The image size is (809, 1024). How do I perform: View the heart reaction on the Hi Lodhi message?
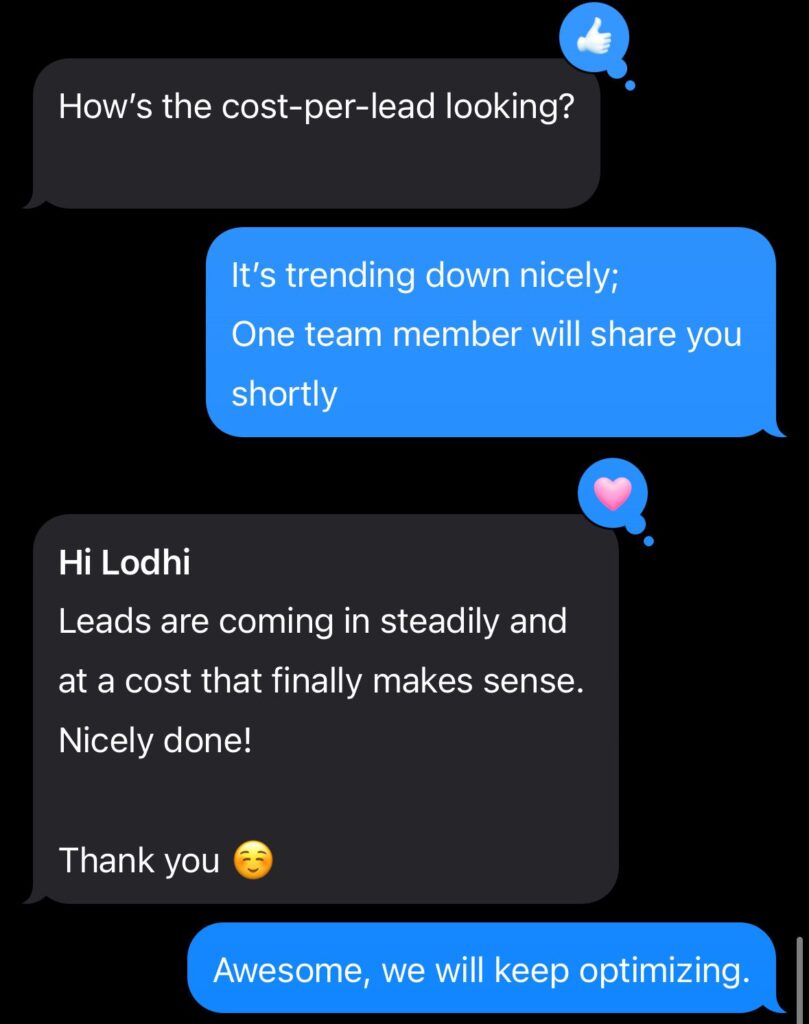click(x=613, y=494)
